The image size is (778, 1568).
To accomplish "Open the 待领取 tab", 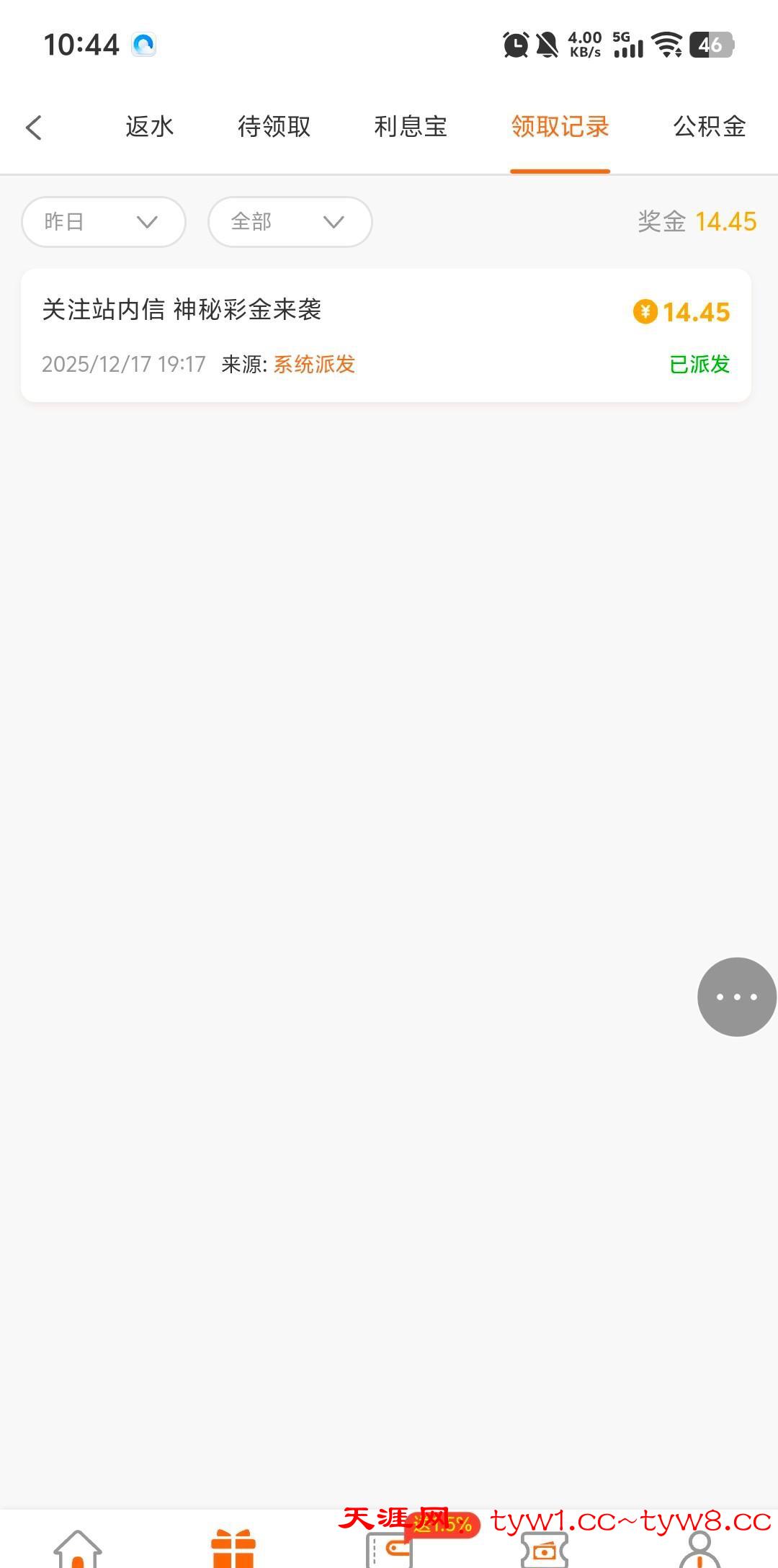I will click(x=274, y=127).
